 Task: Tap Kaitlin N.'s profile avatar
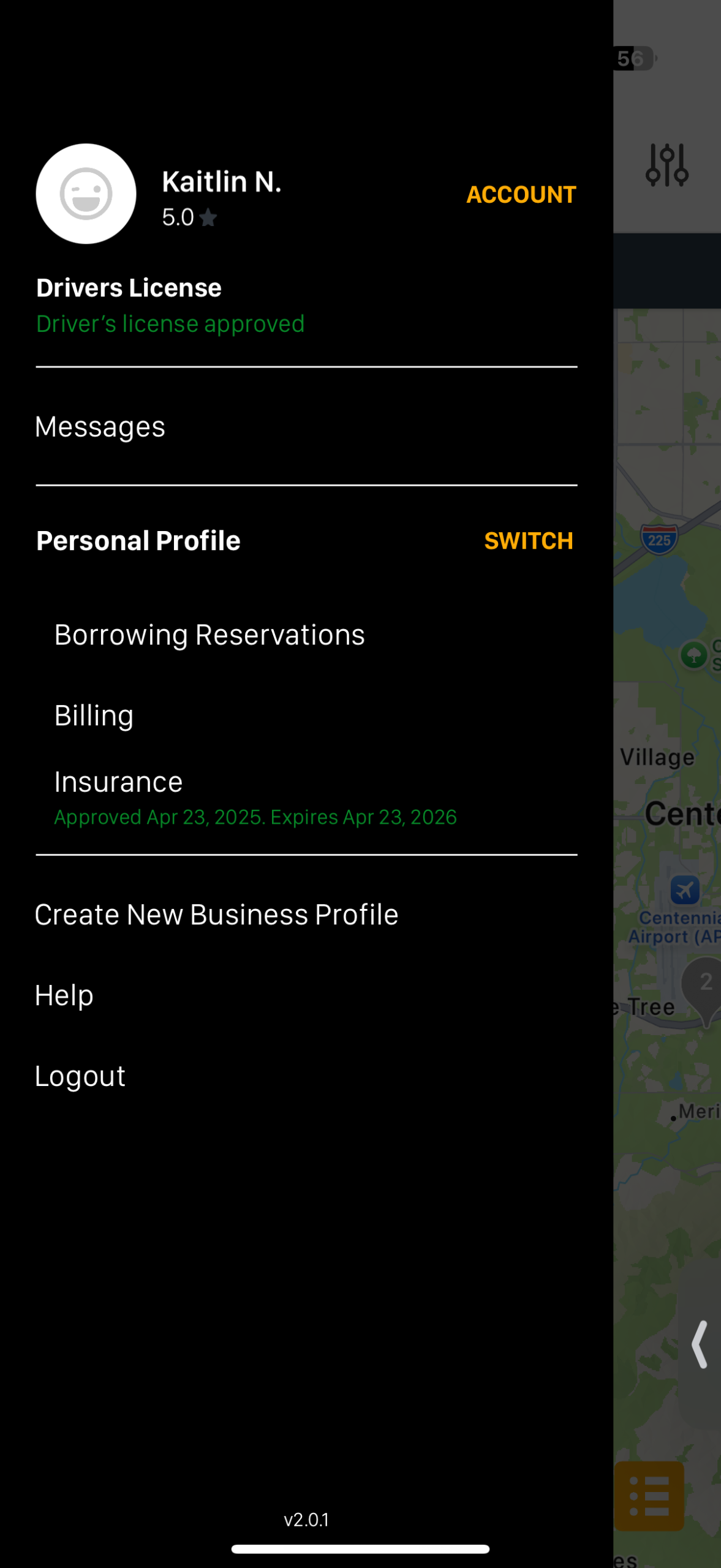(x=86, y=194)
